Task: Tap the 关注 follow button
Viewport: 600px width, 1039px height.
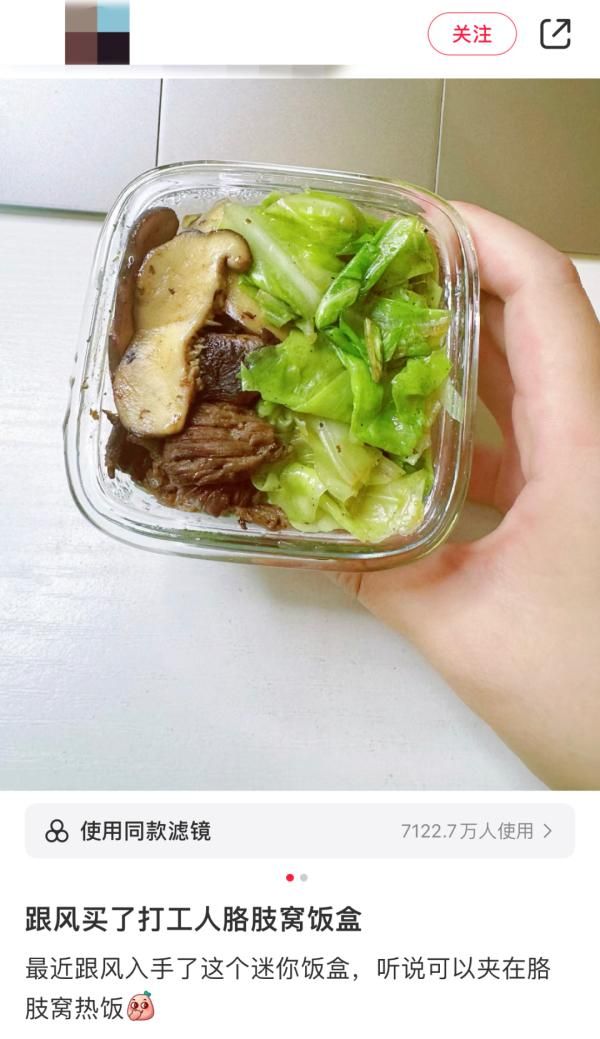Action: pyautogui.click(x=471, y=34)
